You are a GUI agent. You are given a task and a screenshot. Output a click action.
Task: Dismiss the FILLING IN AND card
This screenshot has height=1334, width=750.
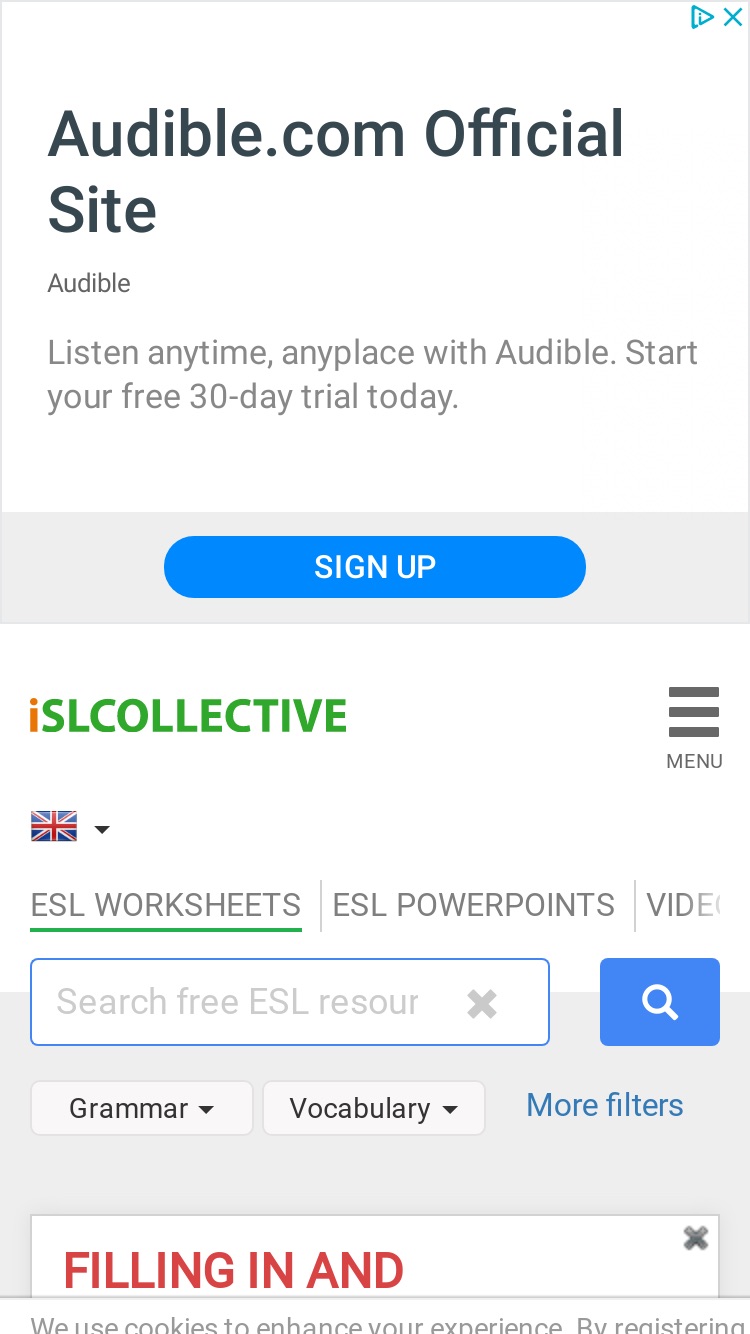pos(696,1239)
